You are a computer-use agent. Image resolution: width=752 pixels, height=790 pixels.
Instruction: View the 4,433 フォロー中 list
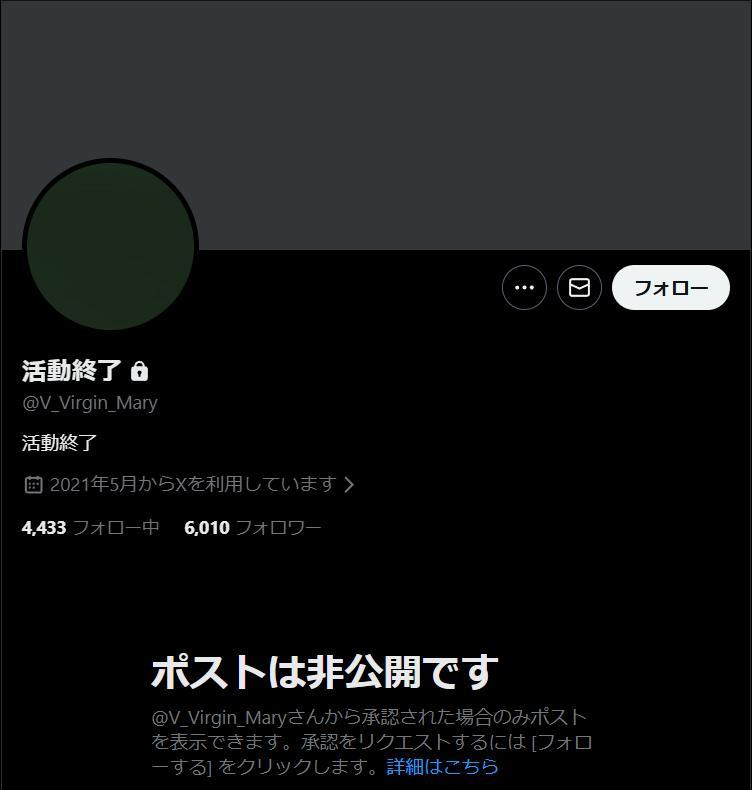pyautogui.click(x=91, y=527)
